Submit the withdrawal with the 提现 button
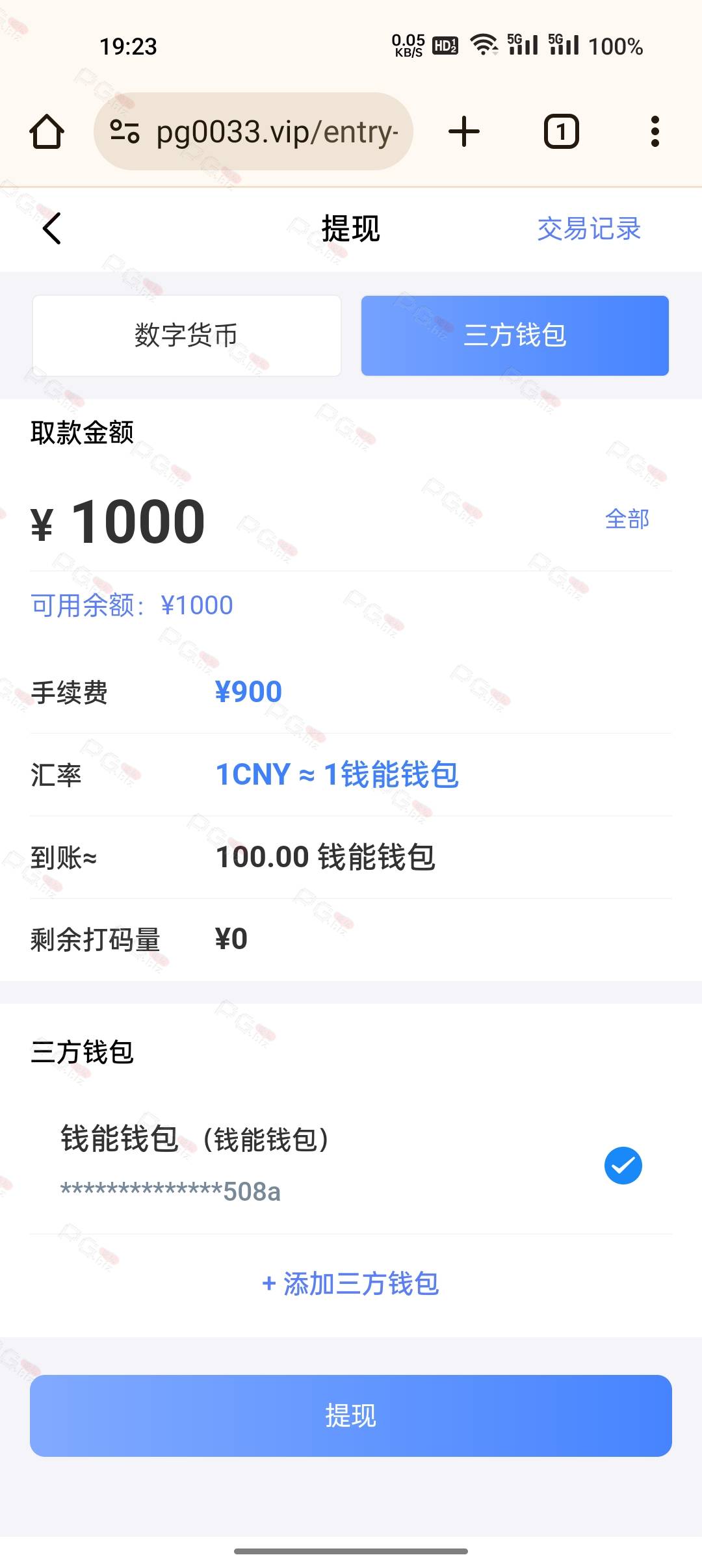This screenshot has width=702, height=1568. click(x=351, y=1416)
